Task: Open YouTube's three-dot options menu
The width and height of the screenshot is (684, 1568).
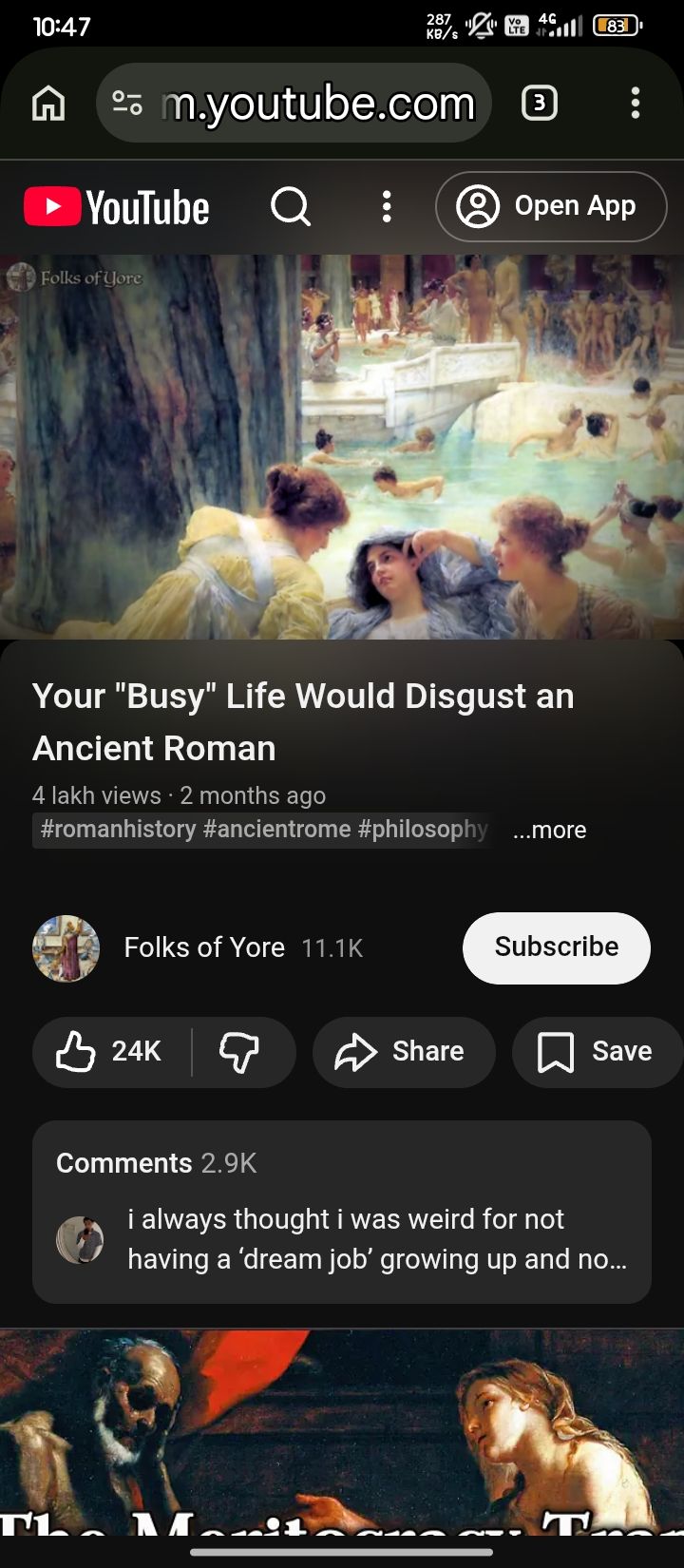Action: click(386, 206)
